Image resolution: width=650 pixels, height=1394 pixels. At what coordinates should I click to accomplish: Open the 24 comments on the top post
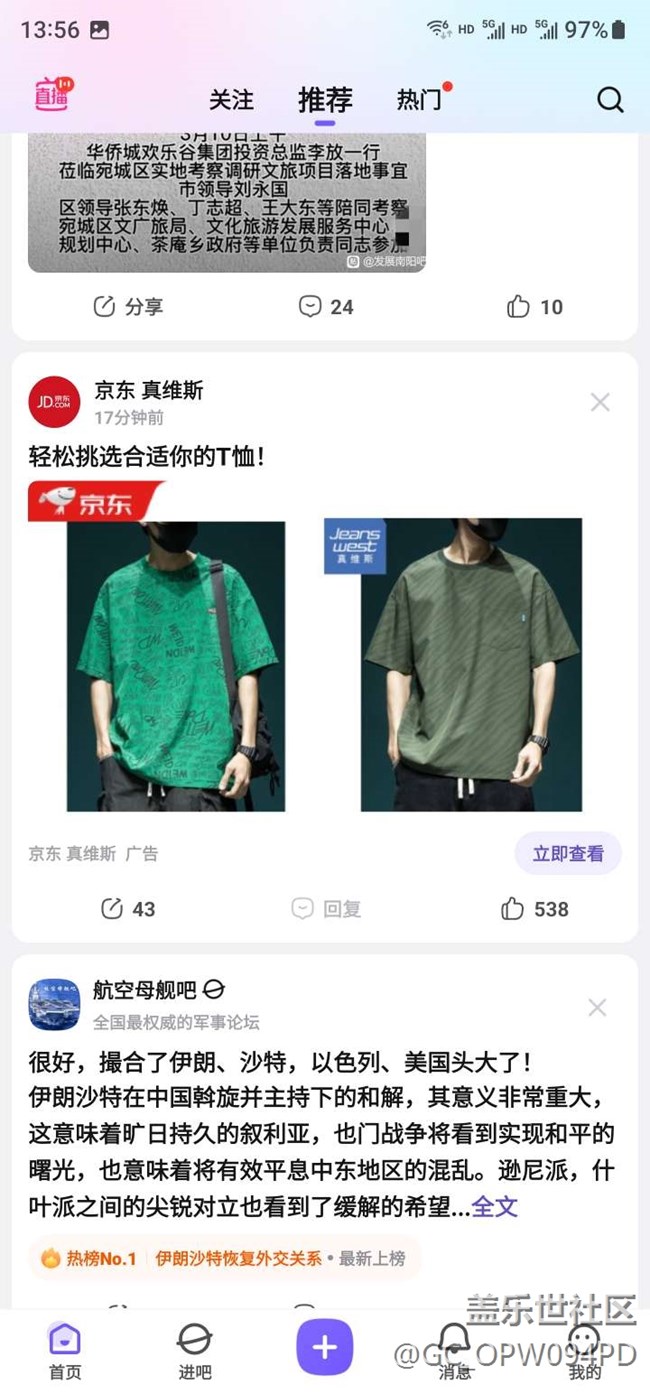(326, 307)
